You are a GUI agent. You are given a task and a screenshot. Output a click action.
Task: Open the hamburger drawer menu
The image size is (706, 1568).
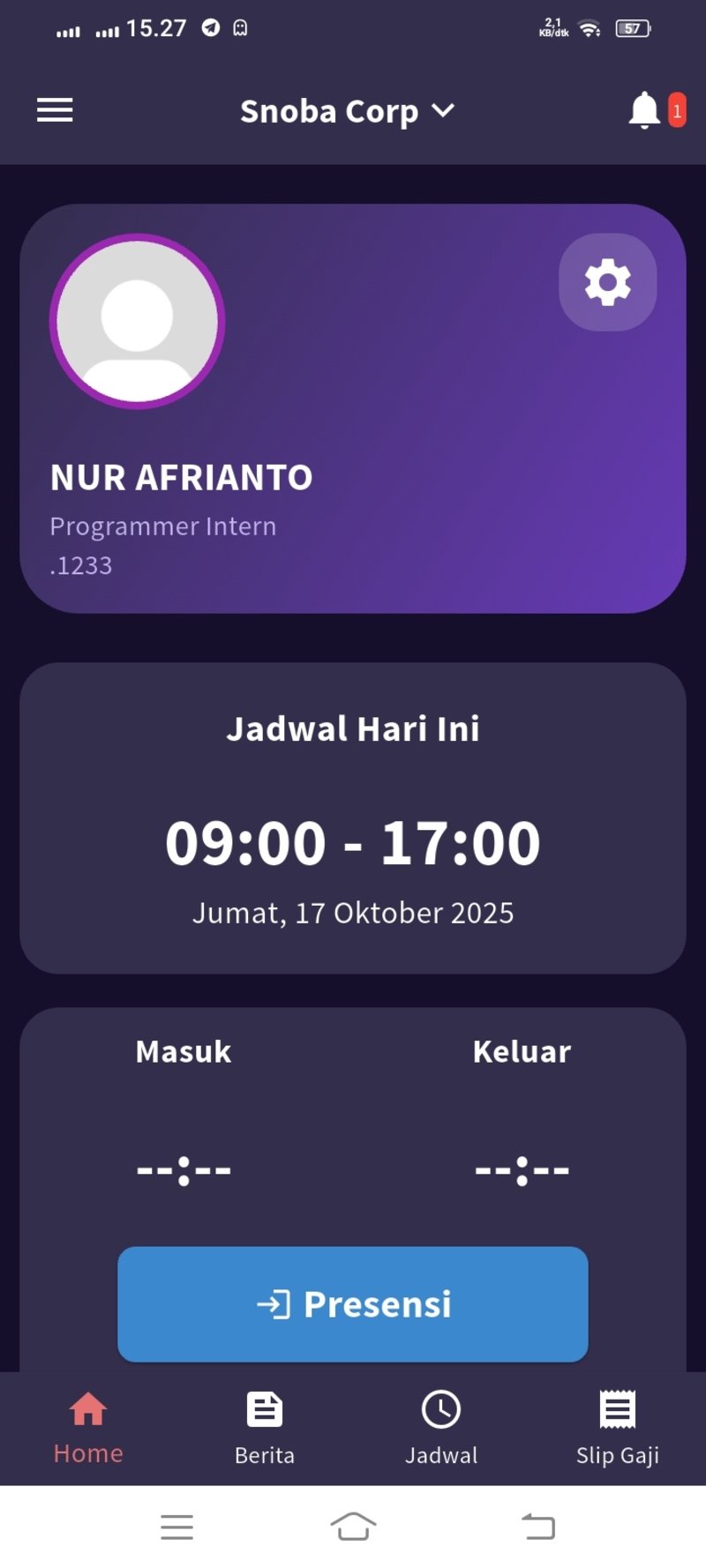click(55, 110)
